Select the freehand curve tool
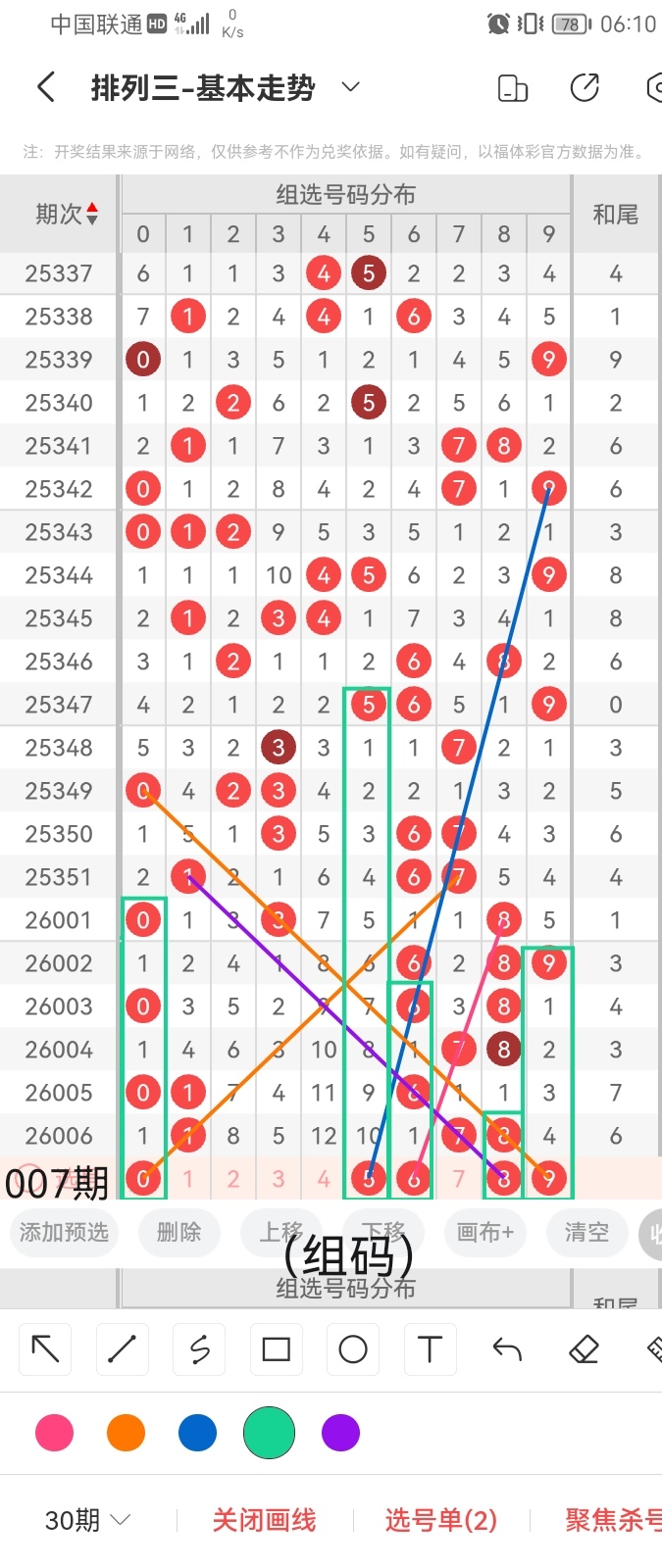This screenshot has width=662, height=1568. [x=199, y=1349]
